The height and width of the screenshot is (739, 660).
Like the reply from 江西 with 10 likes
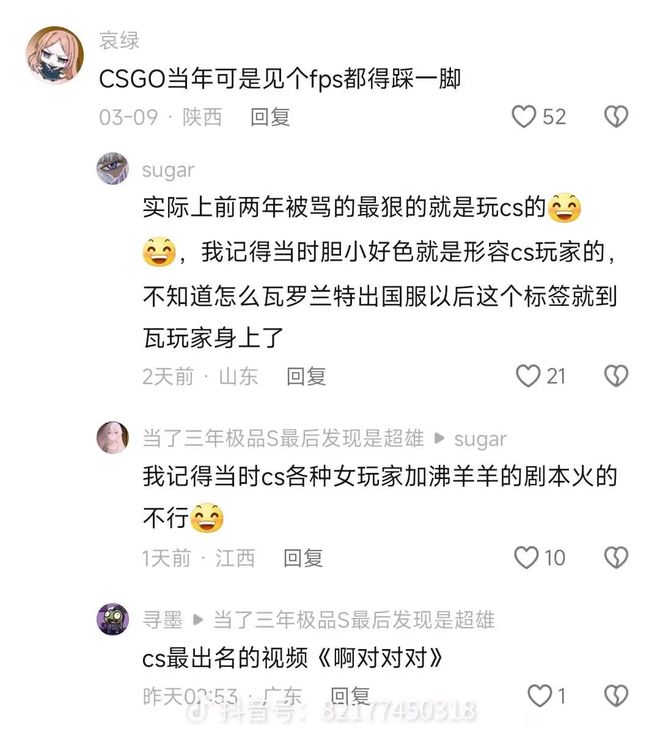pos(526,557)
